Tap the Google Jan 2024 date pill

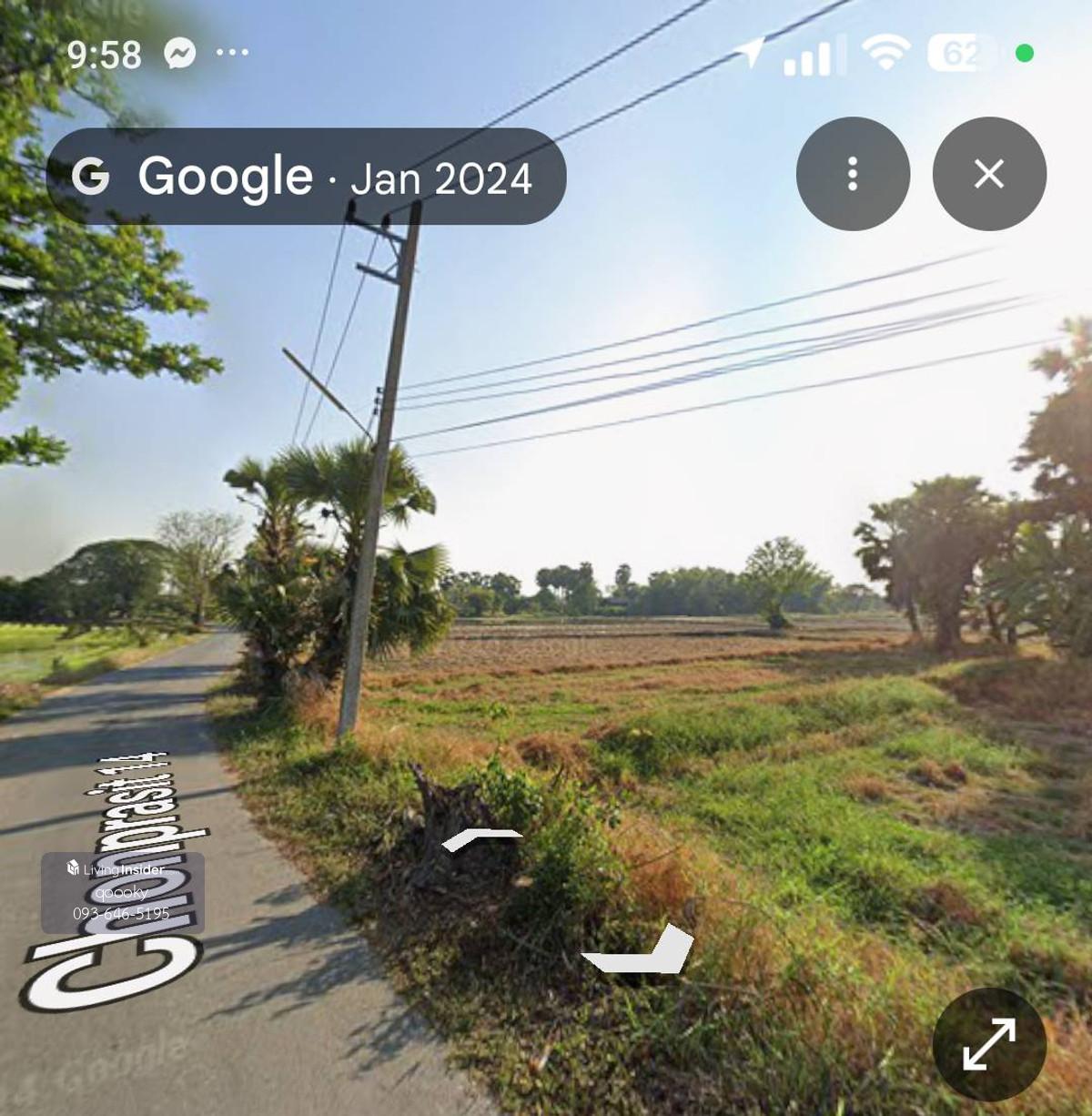pyautogui.click(x=306, y=177)
